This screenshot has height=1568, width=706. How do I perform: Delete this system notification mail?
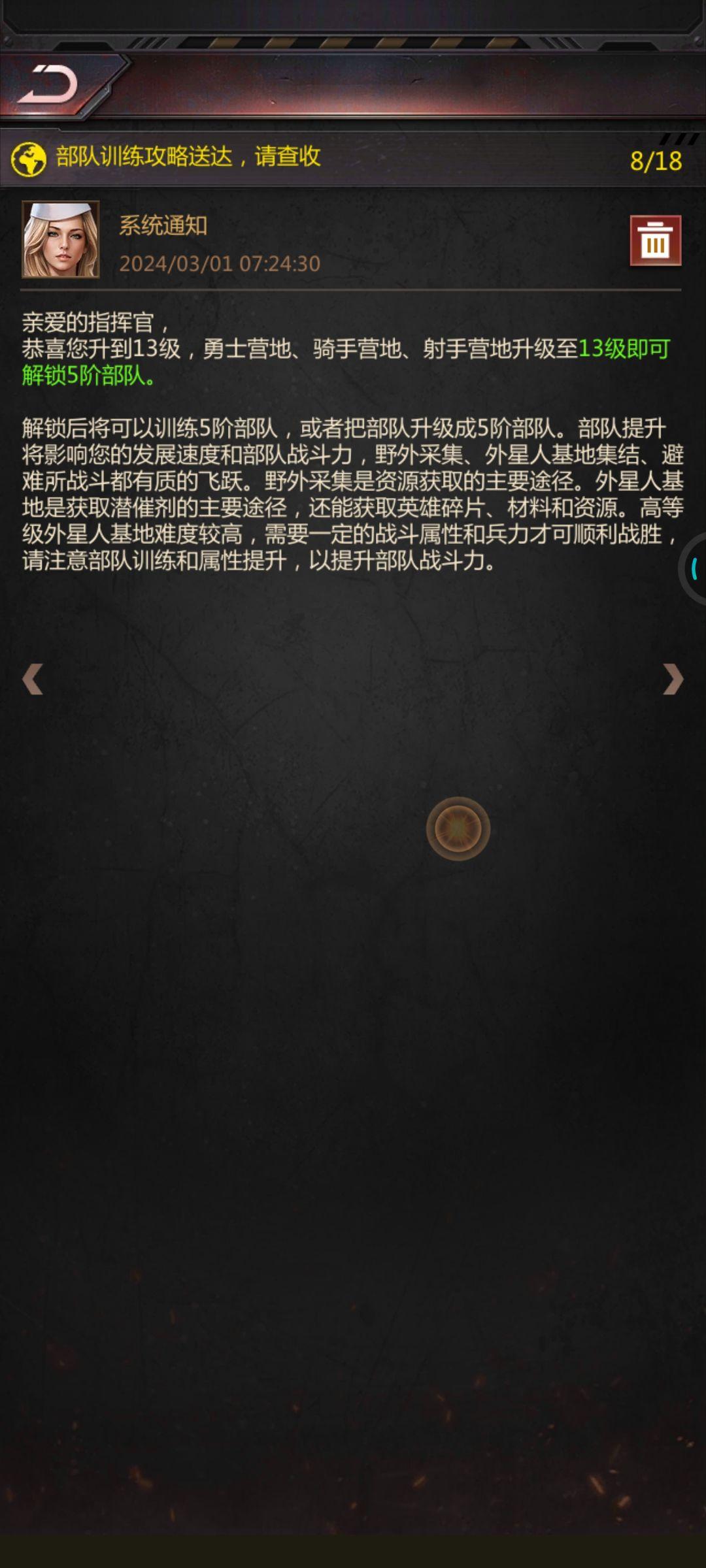coord(655,241)
